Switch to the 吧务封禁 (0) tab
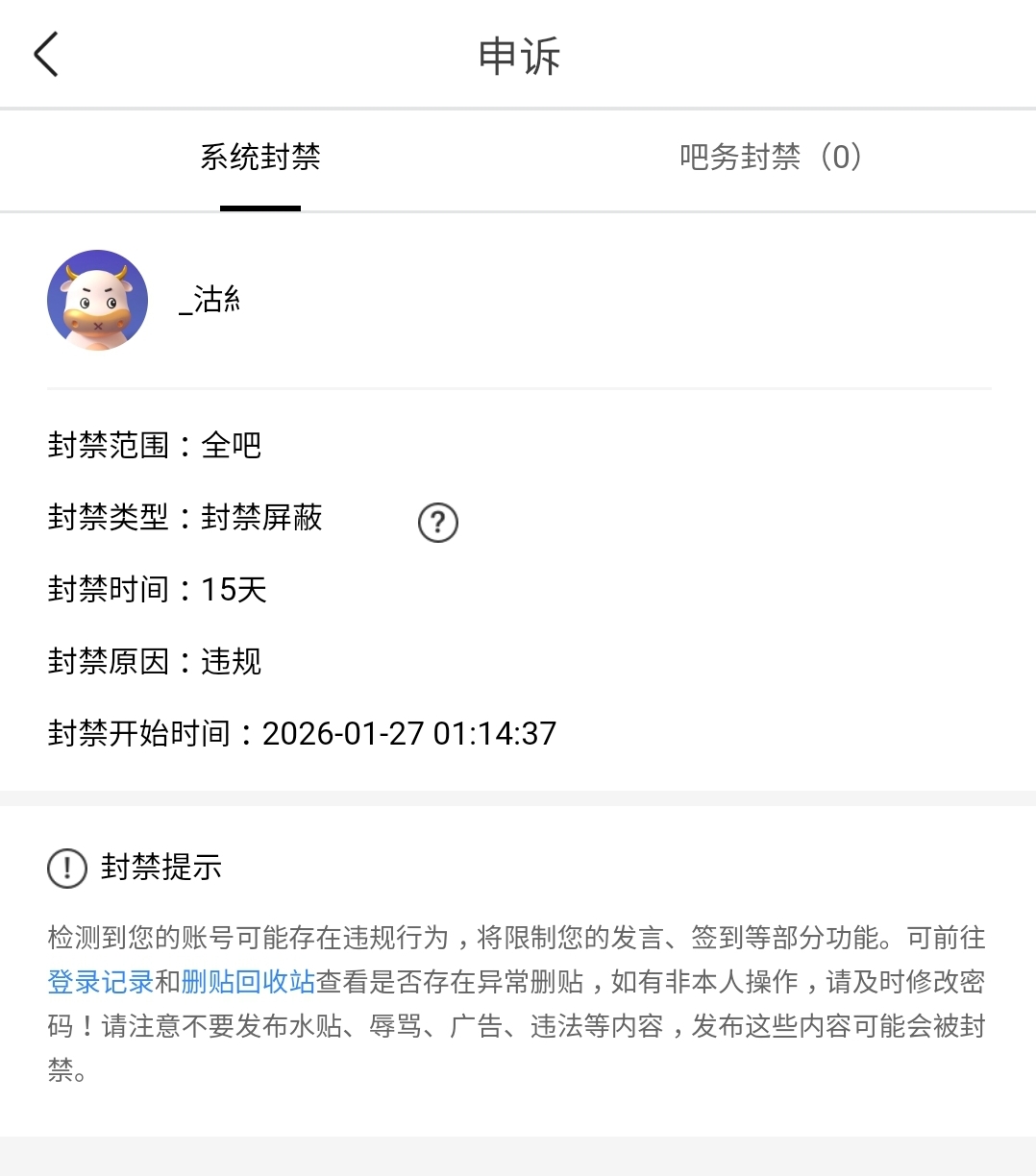This screenshot has height=1176, width=1036. coord(770,158)
